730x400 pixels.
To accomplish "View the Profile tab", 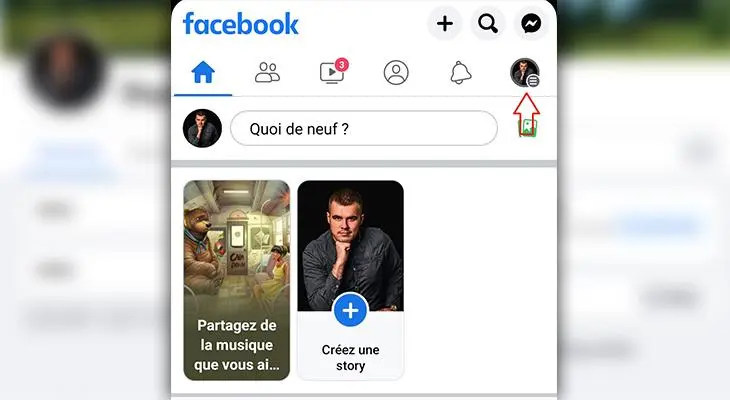I will click(x=396, y=72).
